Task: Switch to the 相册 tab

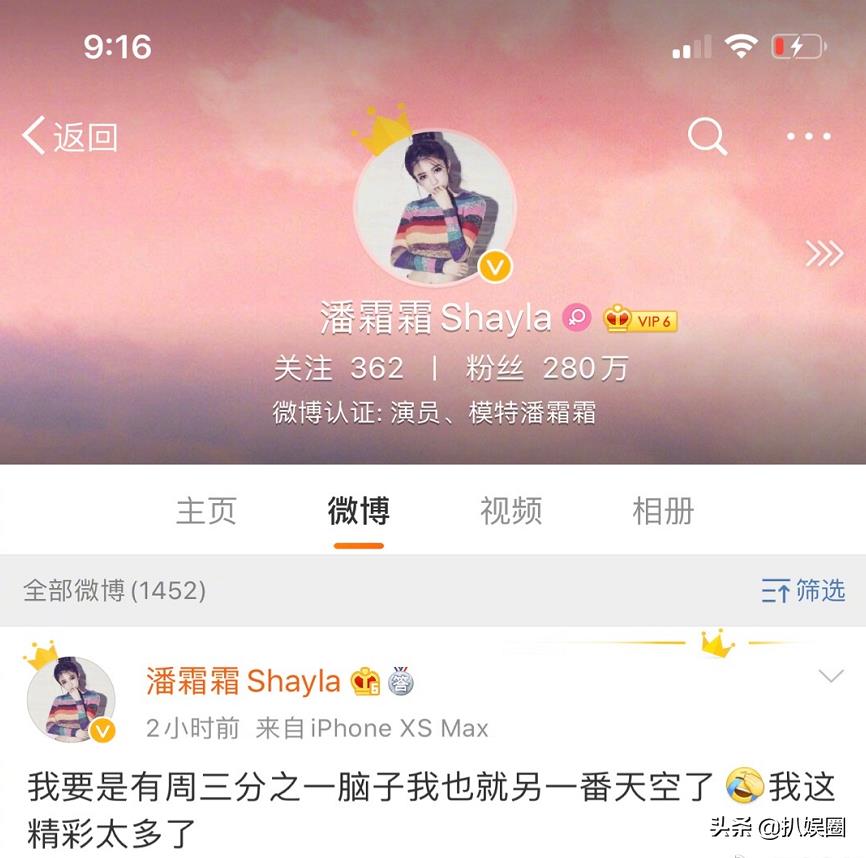Action: [663, 511]
